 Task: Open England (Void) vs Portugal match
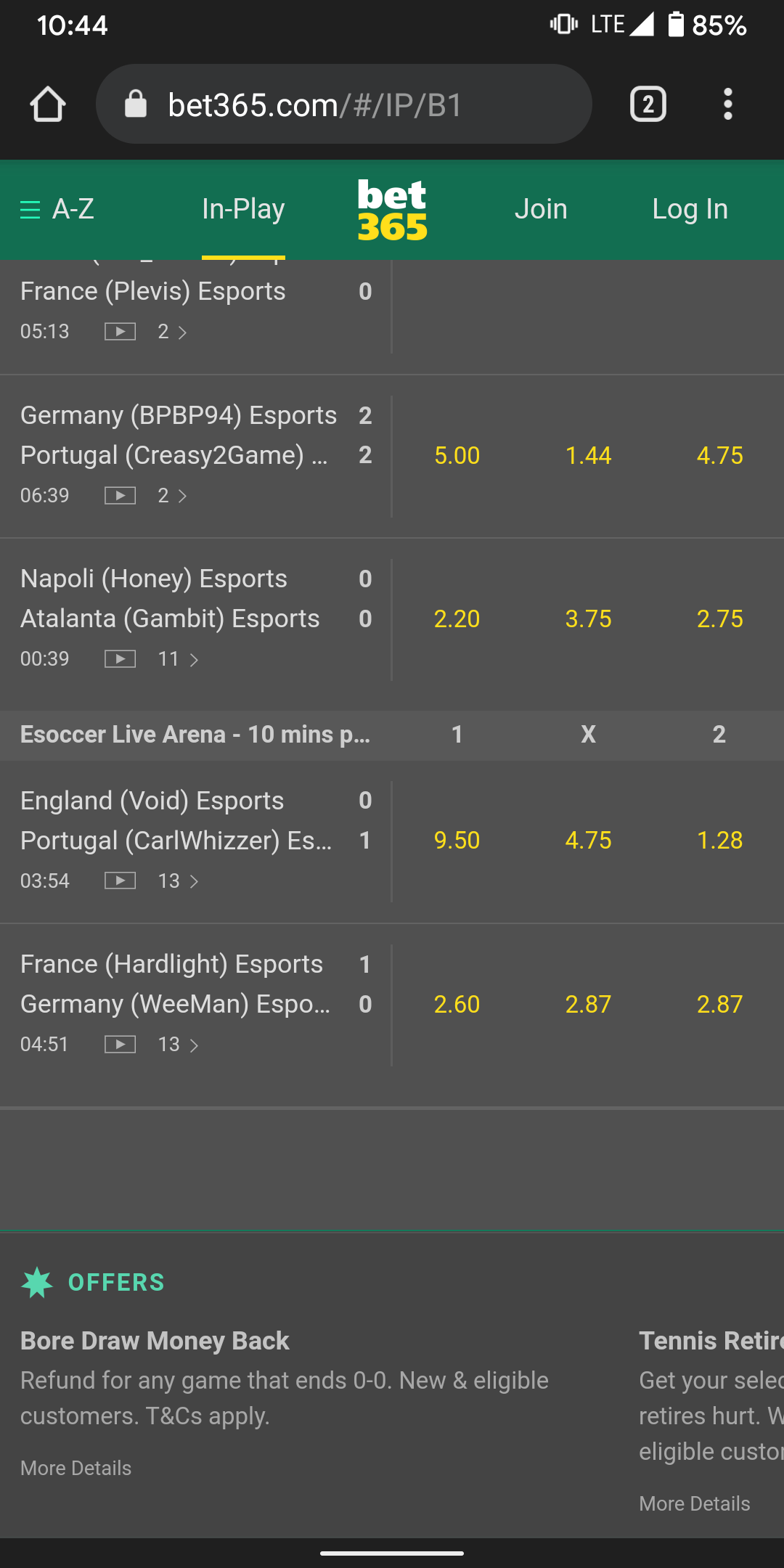[174, 820]
